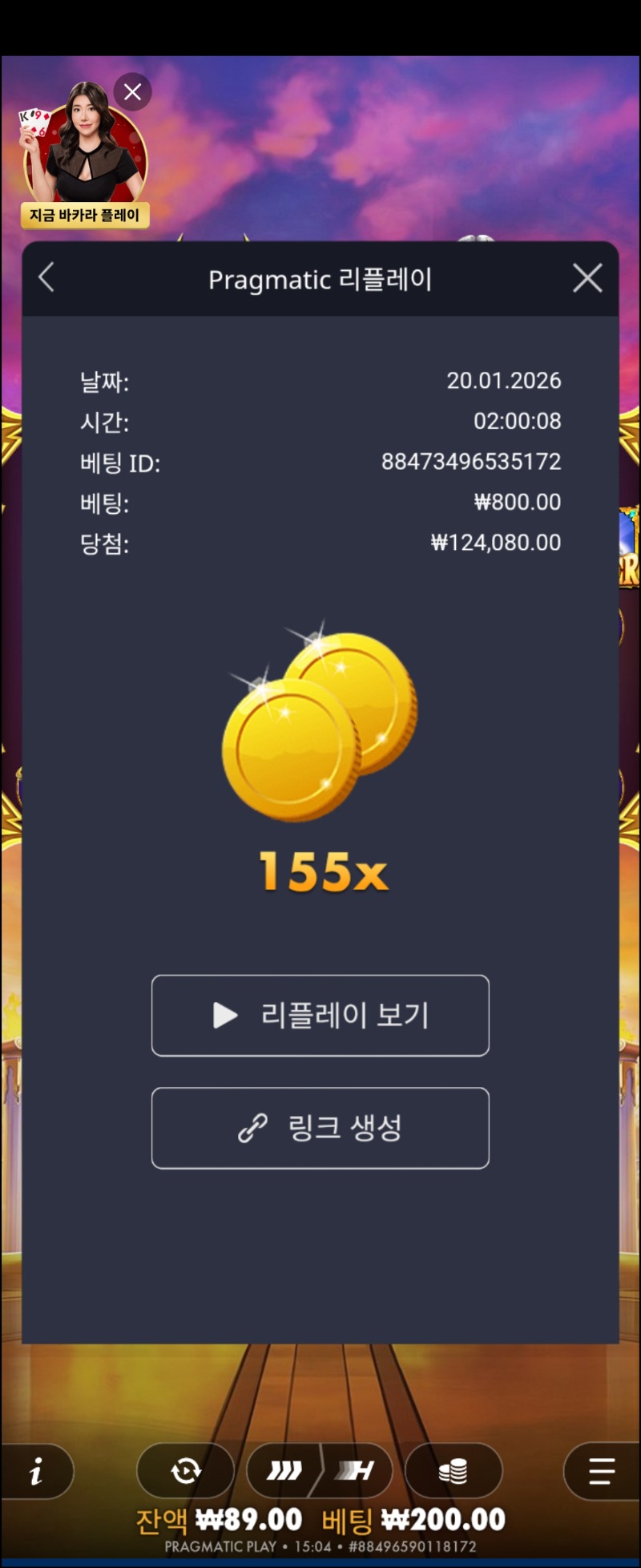Open the bet amount coins selector

[454, 1471]
